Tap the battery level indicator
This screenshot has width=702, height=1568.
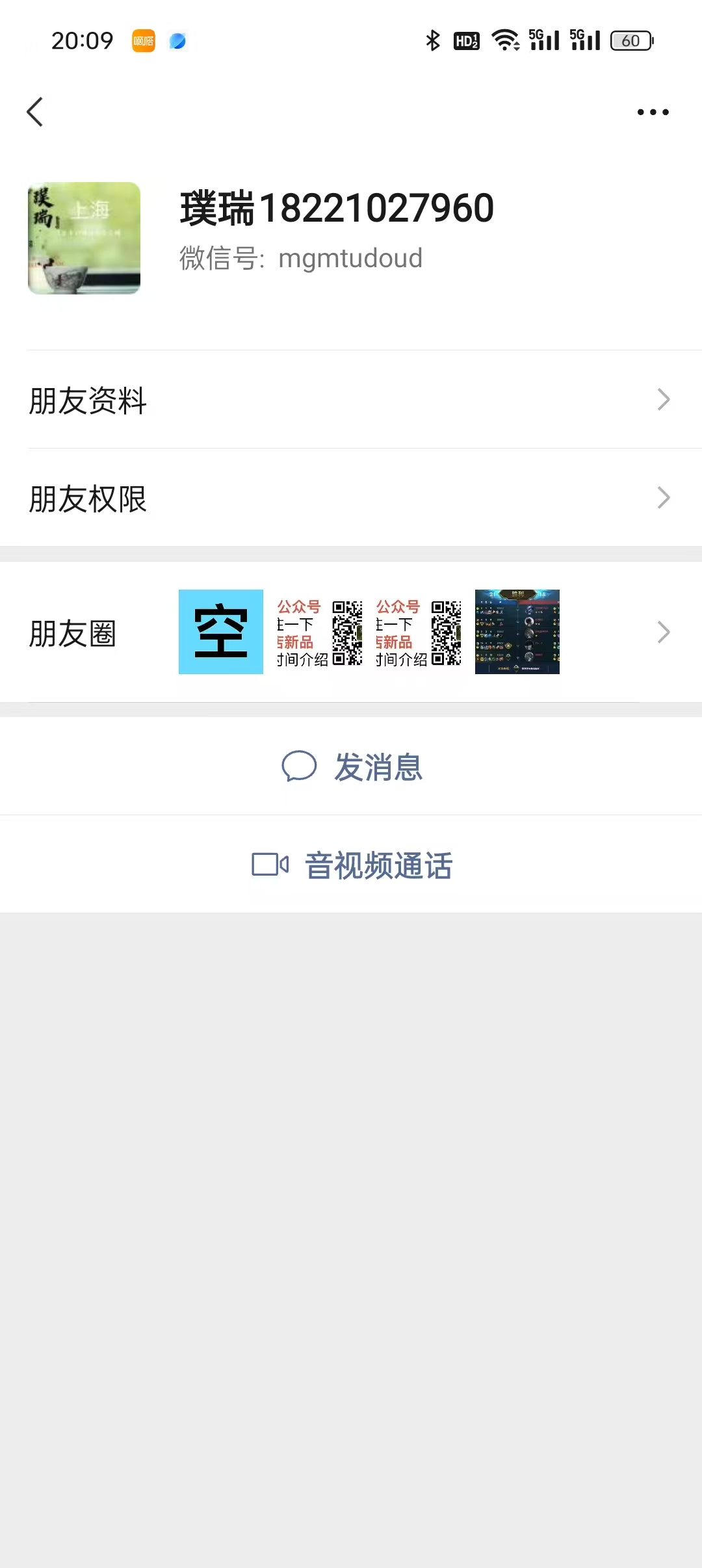pyautogui.click(x=628, y=40)
